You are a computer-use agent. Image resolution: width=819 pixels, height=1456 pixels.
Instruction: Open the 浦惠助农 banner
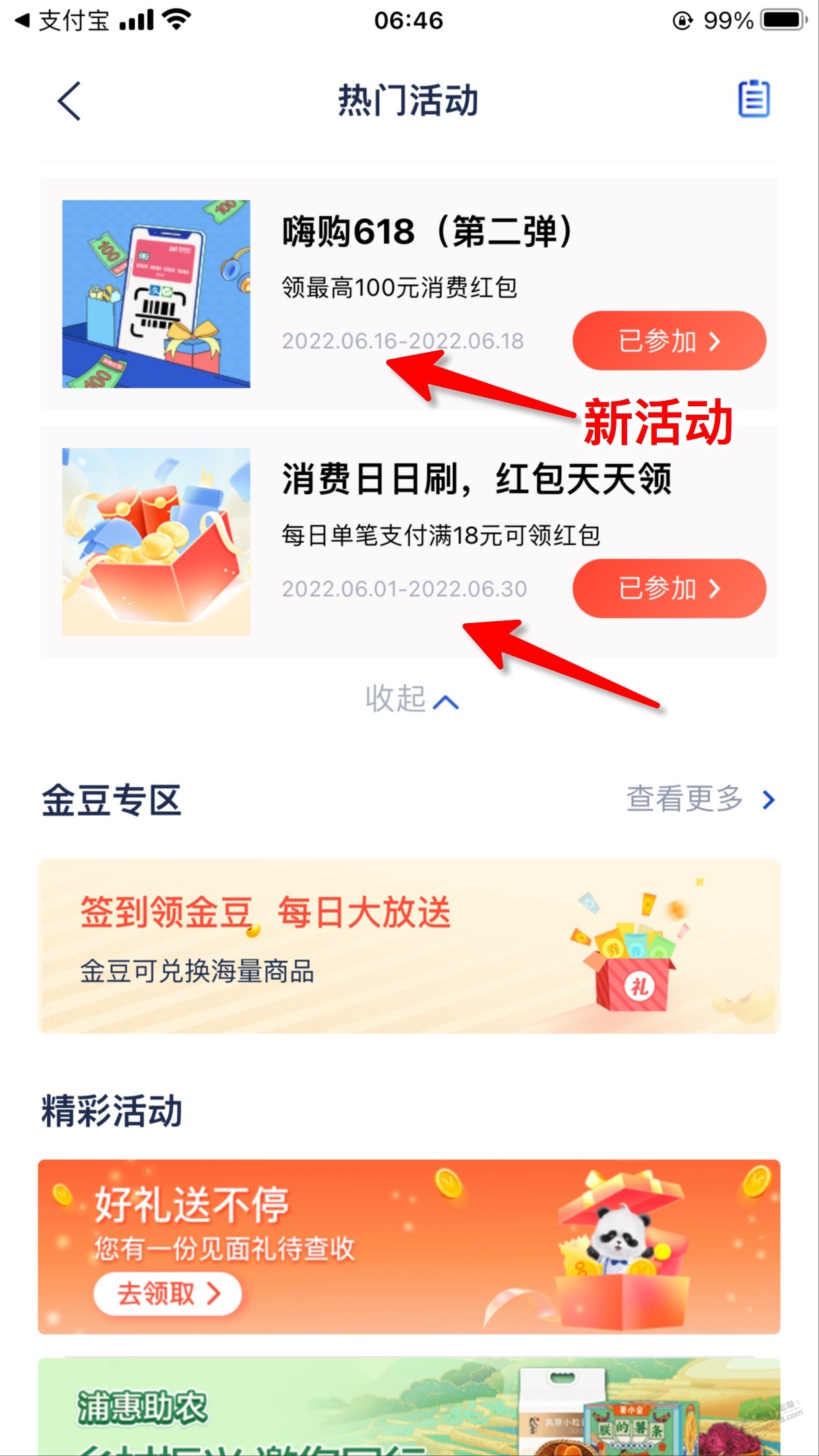coord(409,1406)
